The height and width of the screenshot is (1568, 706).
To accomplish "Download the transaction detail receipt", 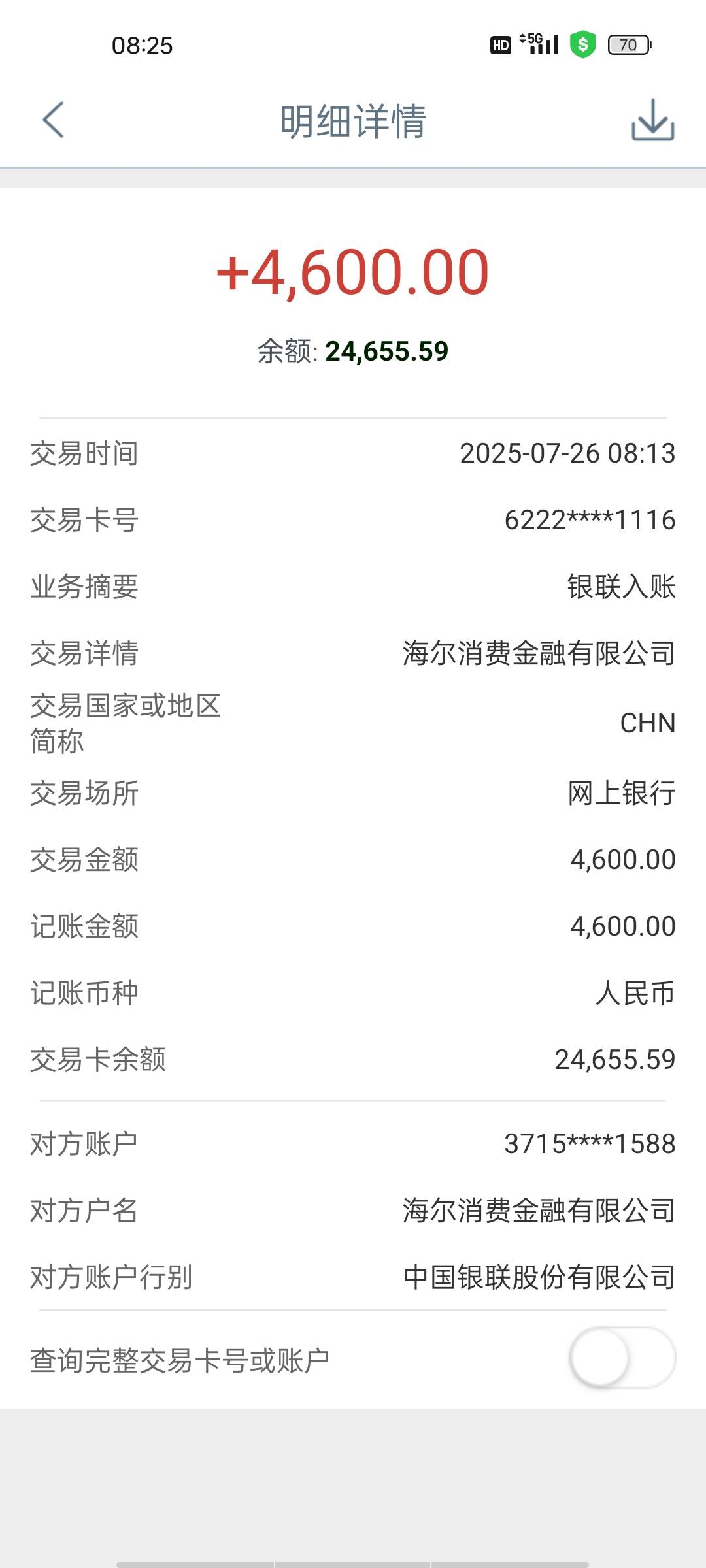I will [652, 120].
